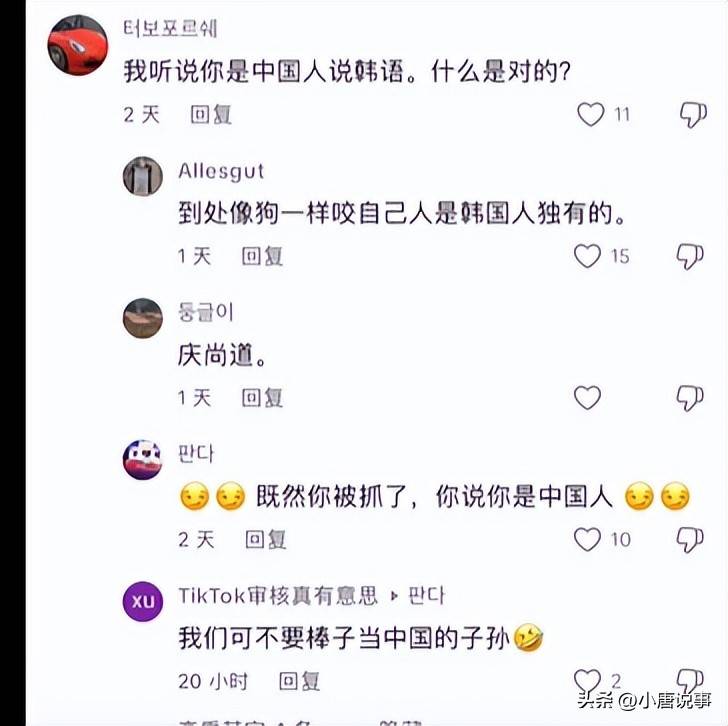This screenshot has width=728, height=726.
Task: Like 터보포르쉐's comment with 11 likes
Action: pos(591,115)
